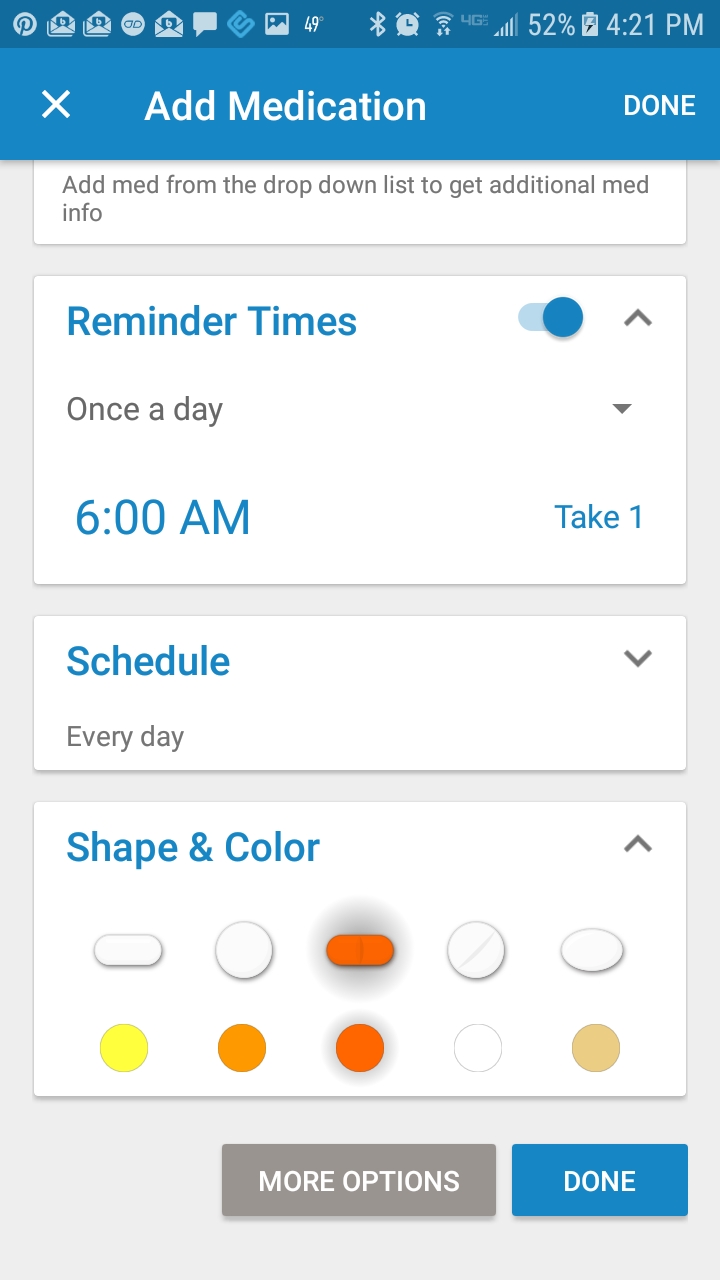720x1280 pixels.
Task: Collapse the Shape & Color section
Action: [x=638, y=844]
